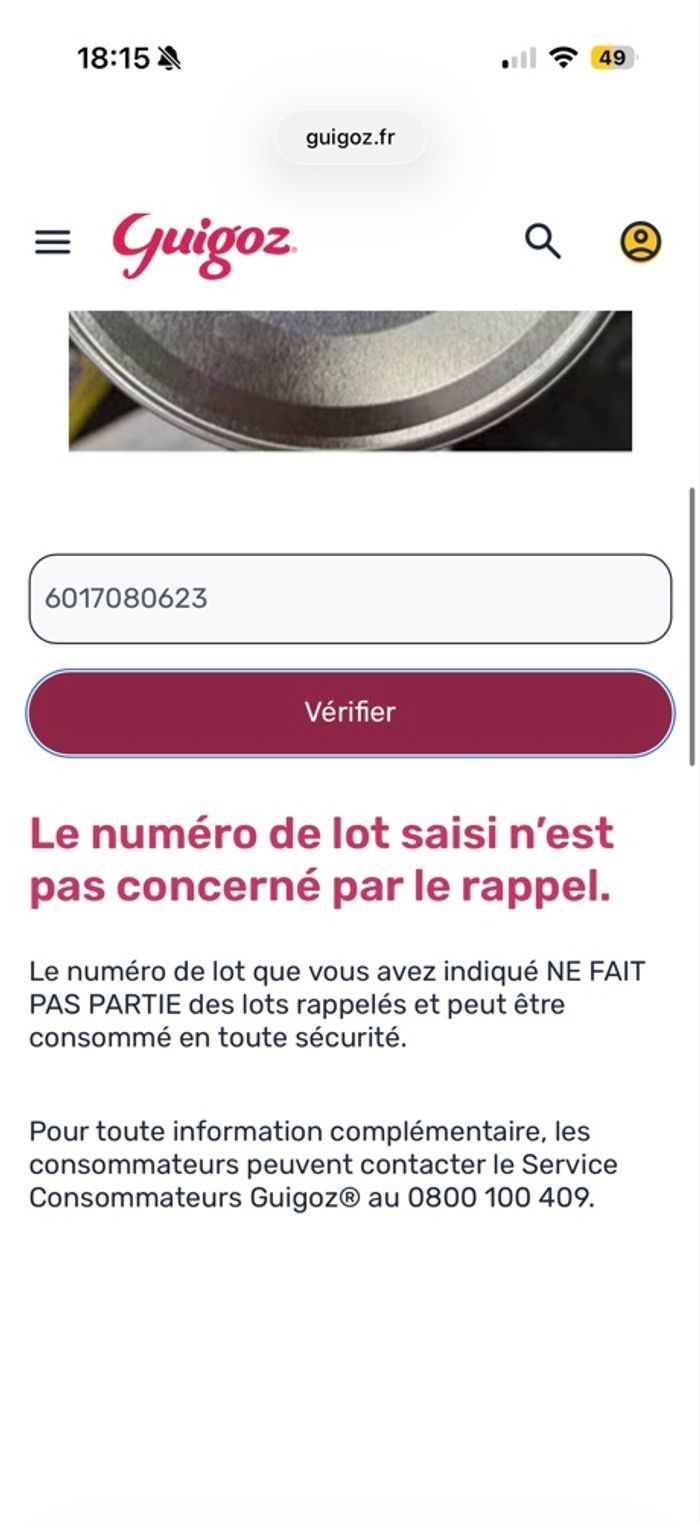Open the user account profile
The image size is (700, 1522).
(x=640, y=242)
